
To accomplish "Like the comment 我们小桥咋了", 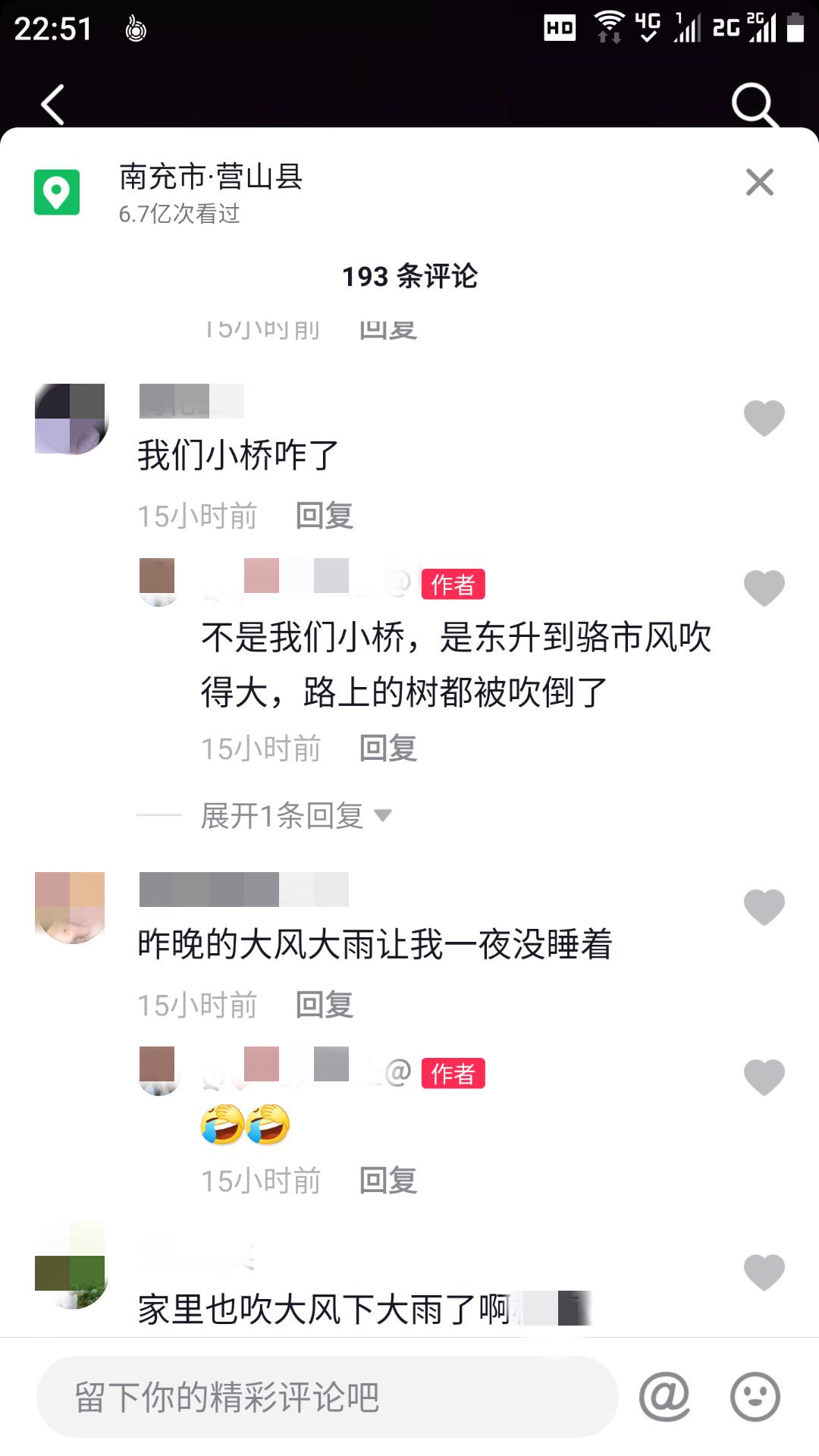I will pyautogui.click(x=764, y=418).
